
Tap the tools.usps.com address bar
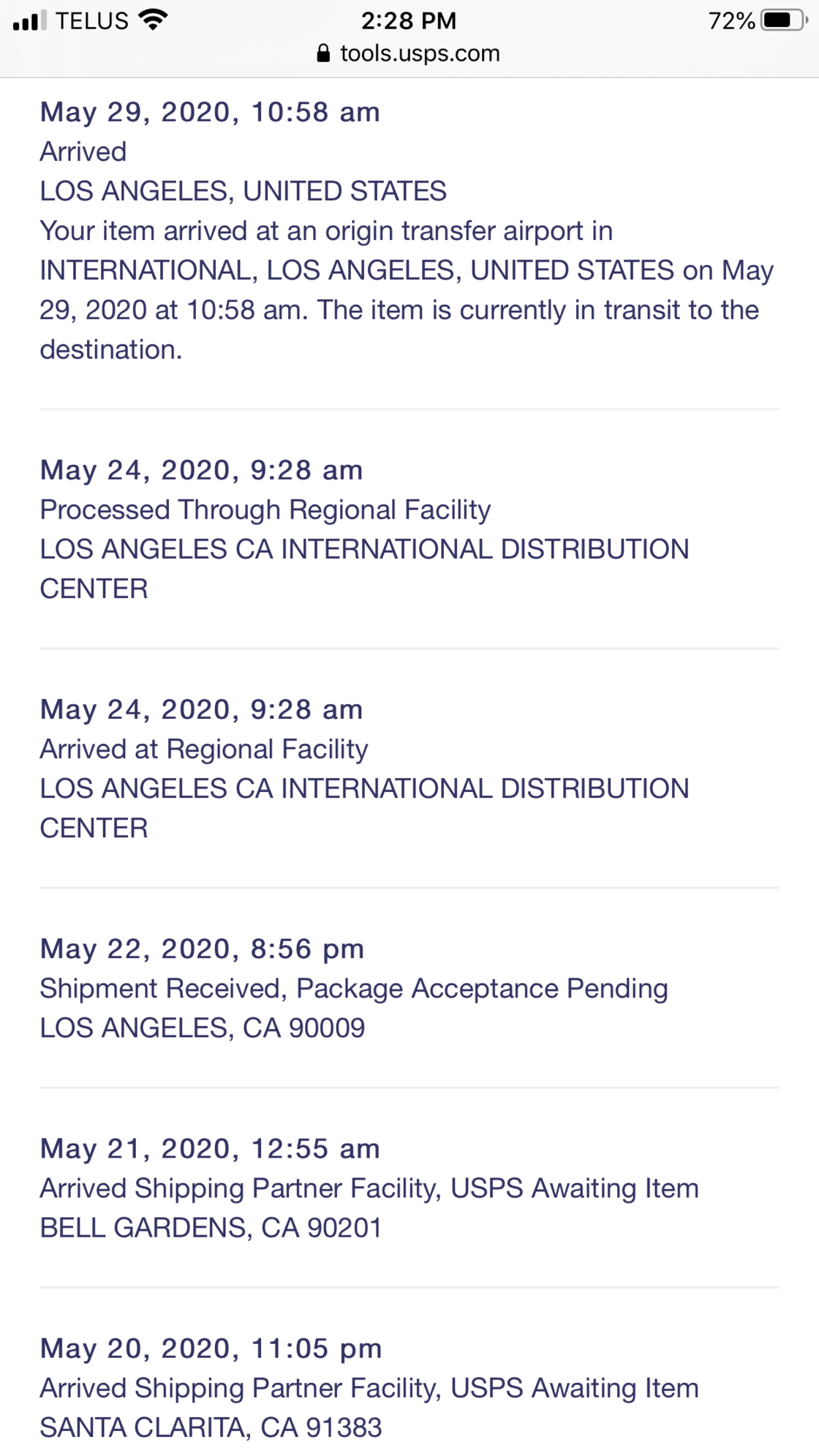(x=409, y=53)
